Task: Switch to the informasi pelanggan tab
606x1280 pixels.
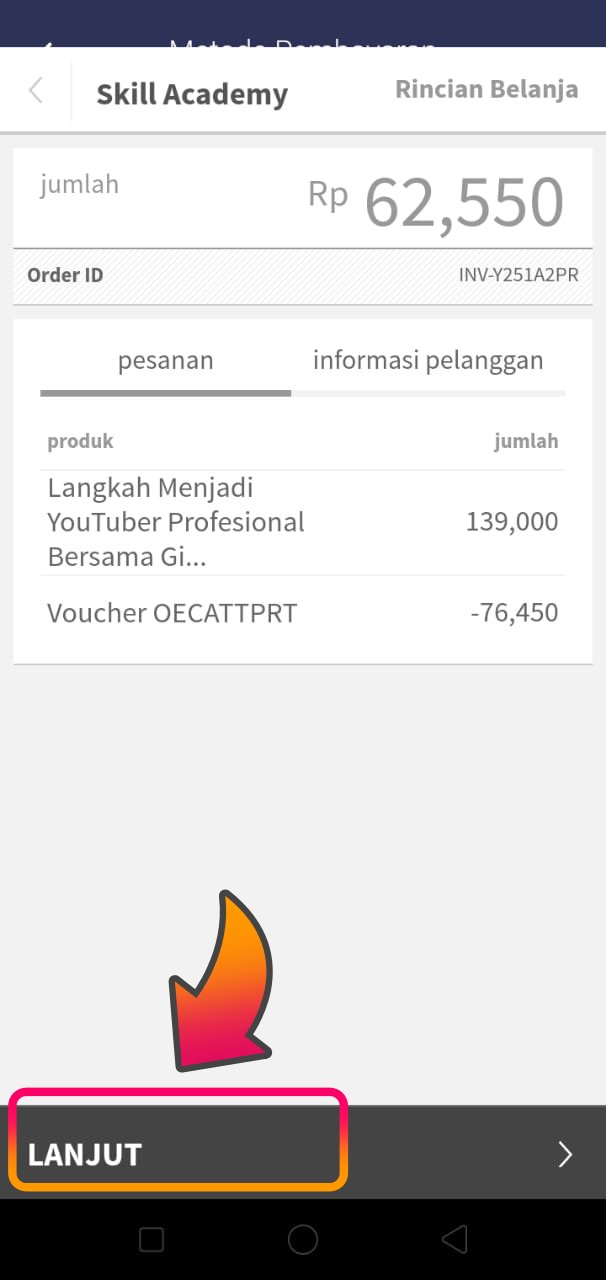Action: pyautogui.click(x=428, y=361)
